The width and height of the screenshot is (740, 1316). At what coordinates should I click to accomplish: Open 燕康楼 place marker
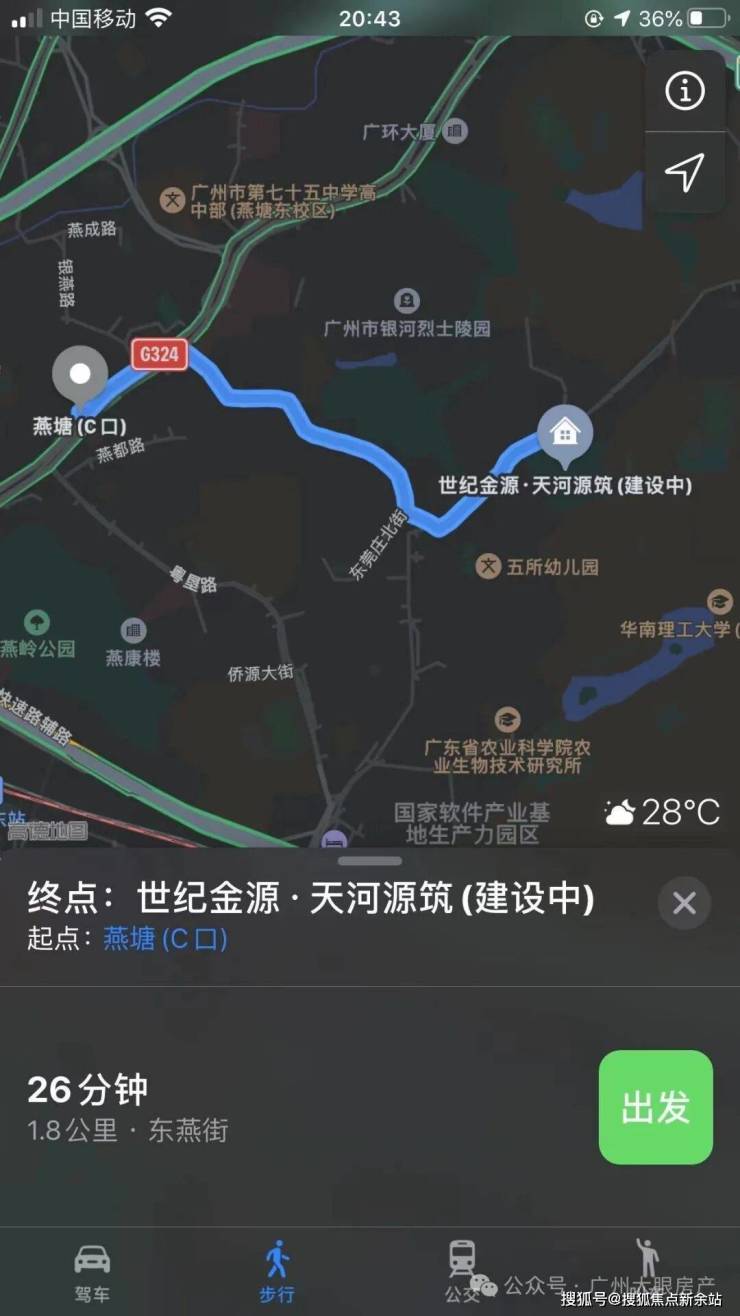pyautogui.click(x=133, y=631)
